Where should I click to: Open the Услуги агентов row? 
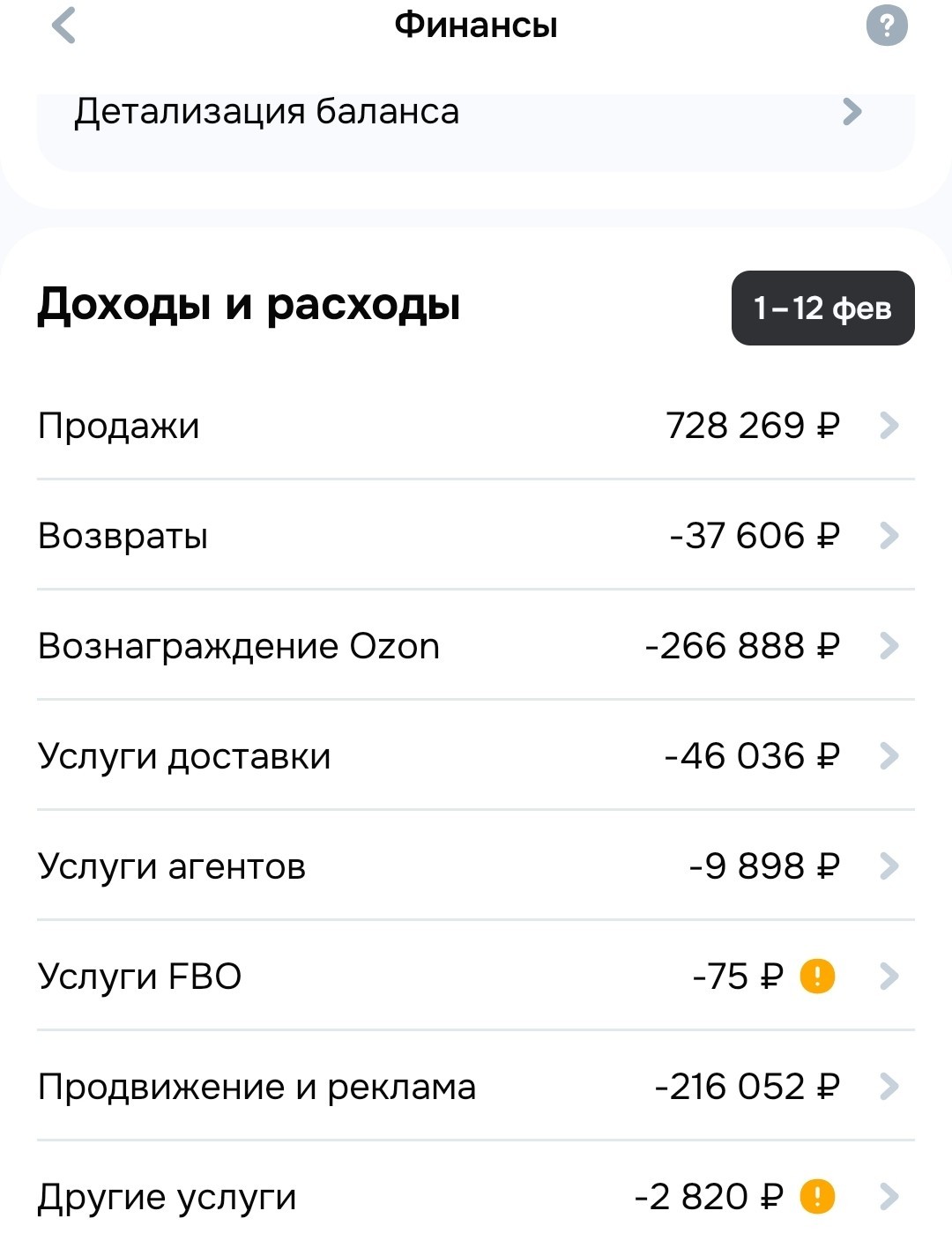pos(476,865)
